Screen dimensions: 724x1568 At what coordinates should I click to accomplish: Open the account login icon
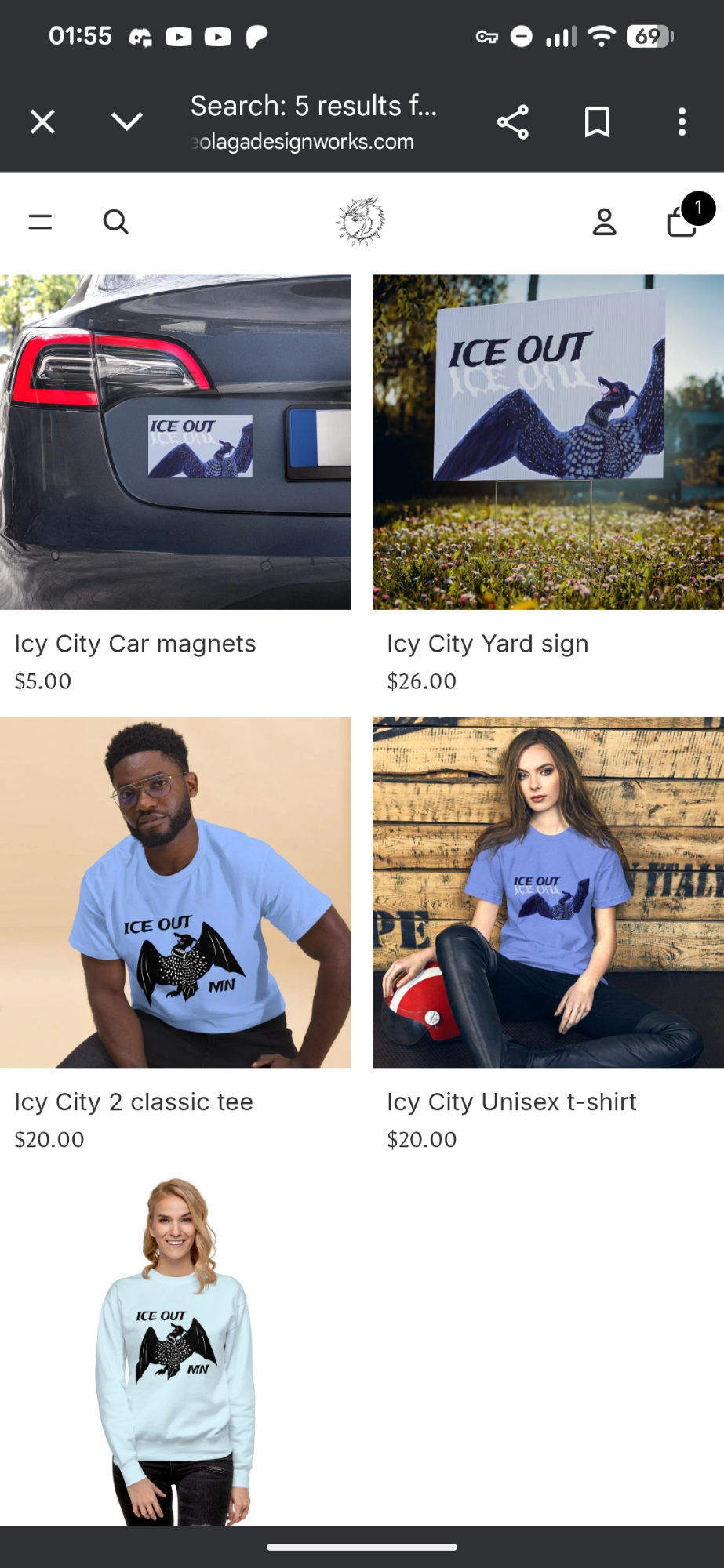tap(604, 222)
